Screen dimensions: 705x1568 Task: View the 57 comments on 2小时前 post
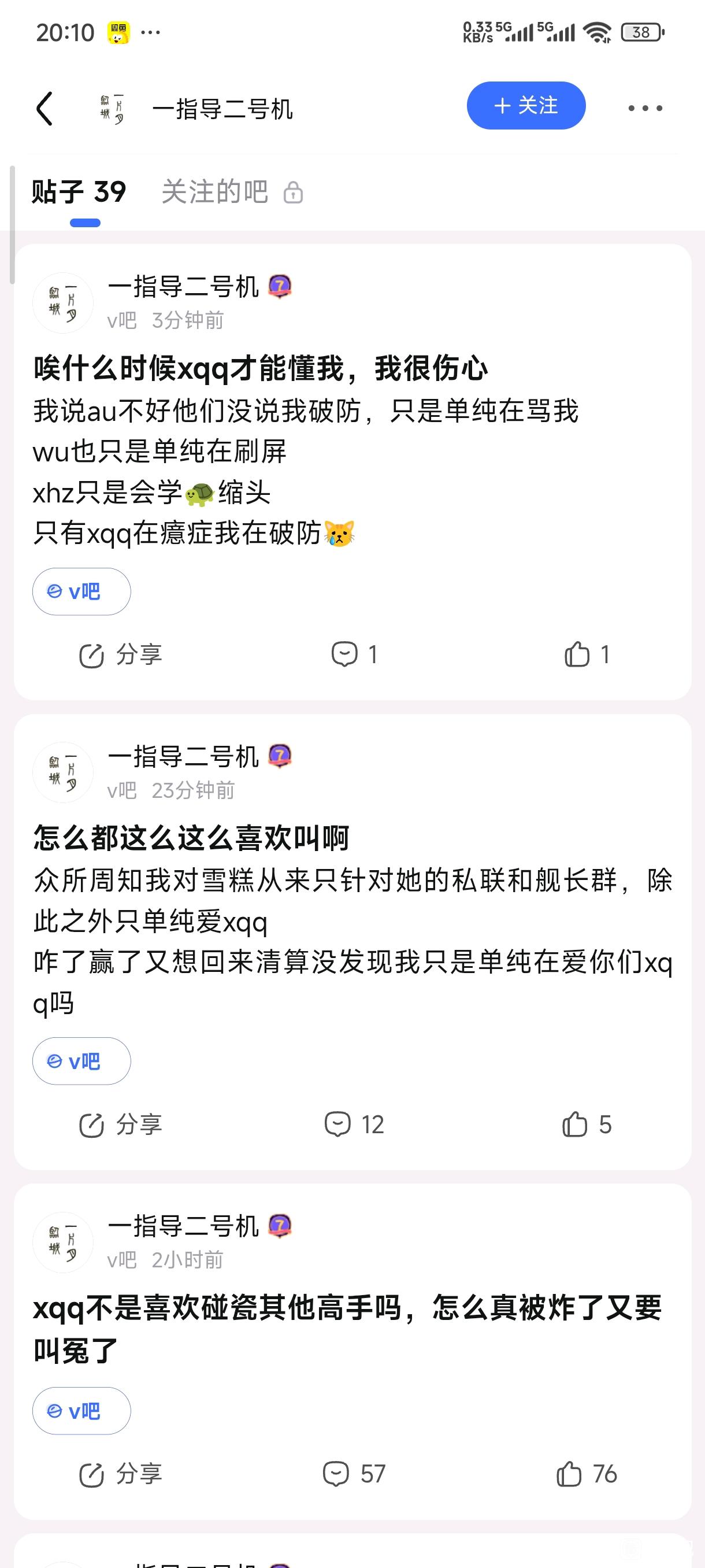(354, 1475)
